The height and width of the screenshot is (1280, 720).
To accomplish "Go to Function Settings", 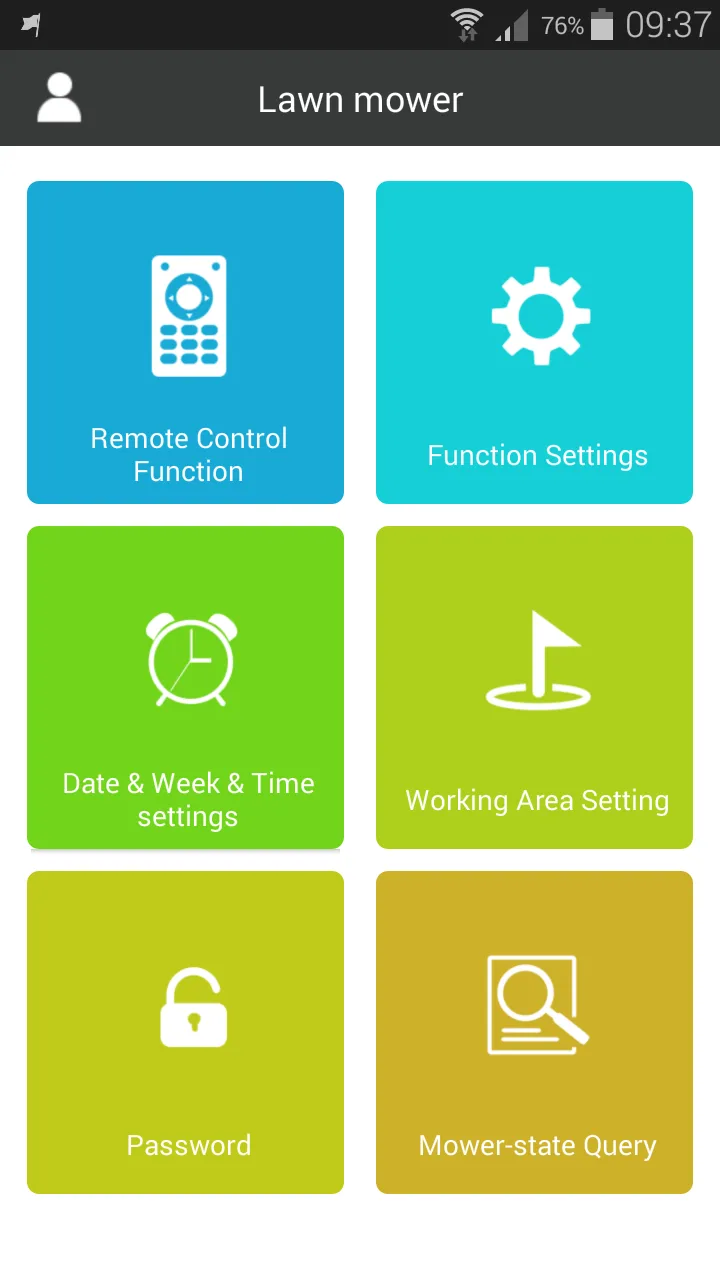I will 534,342.
